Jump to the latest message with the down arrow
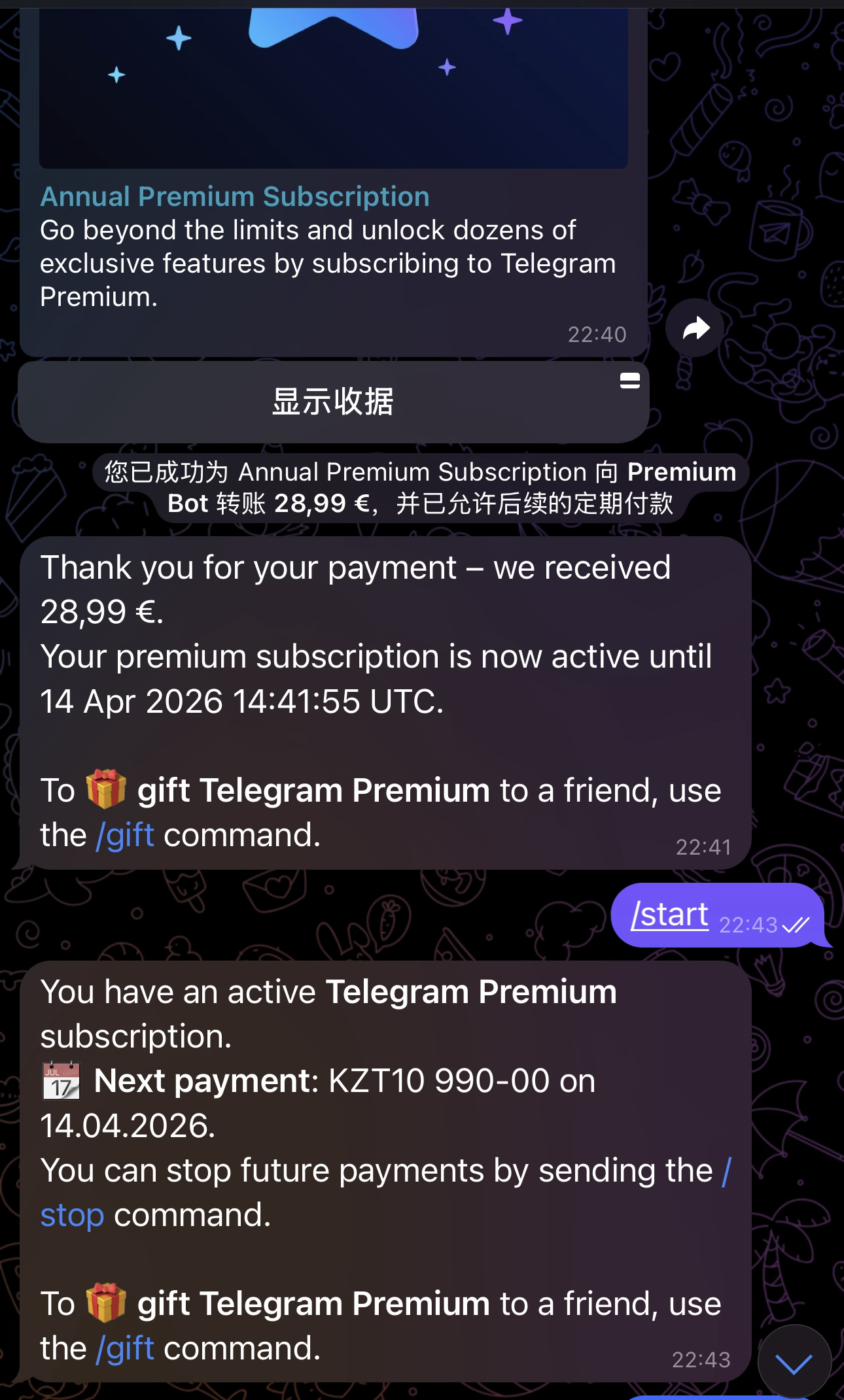 (x=794, y=1363)
